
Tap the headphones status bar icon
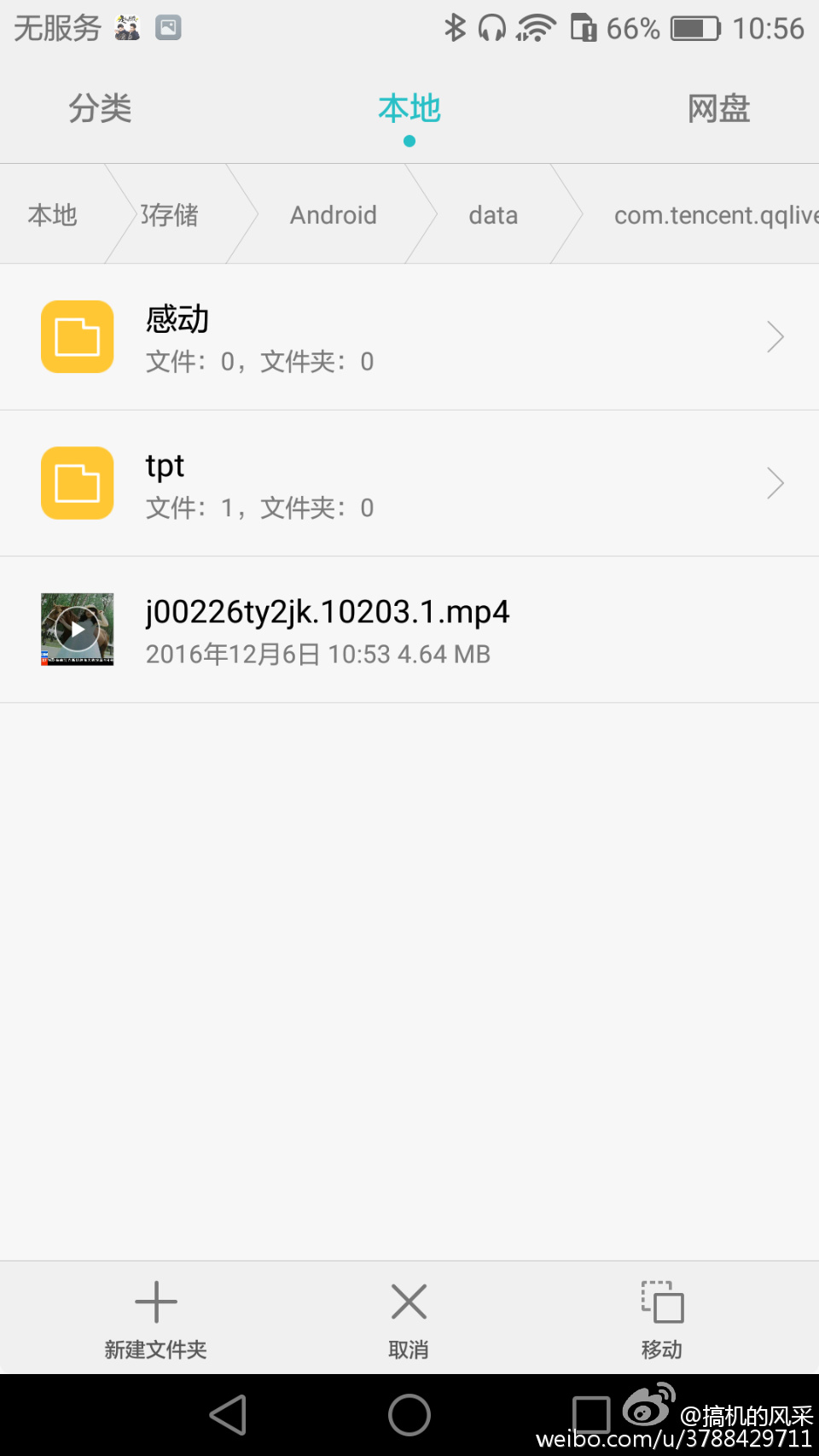click(493, 28)
